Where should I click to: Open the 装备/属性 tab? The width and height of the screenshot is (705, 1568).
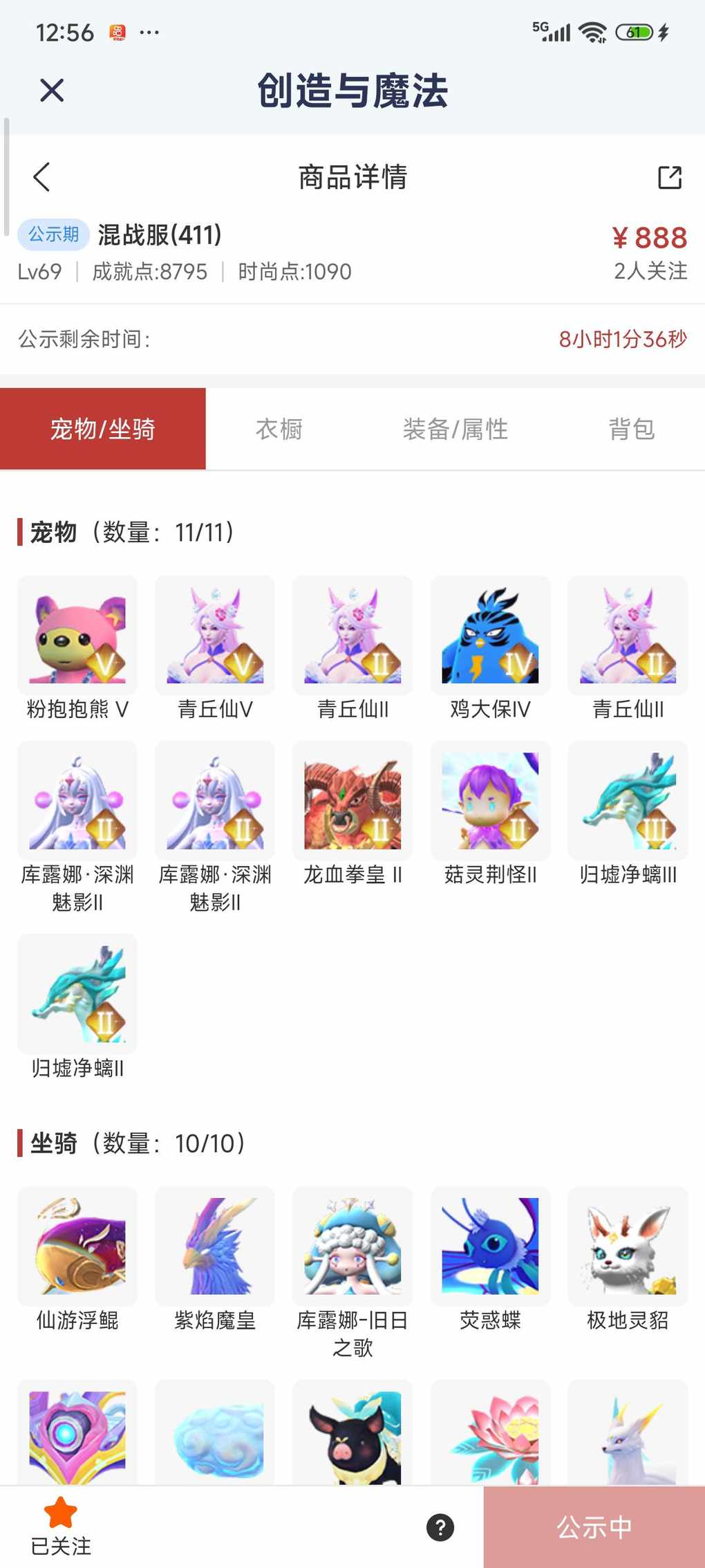tap(455, 429)
